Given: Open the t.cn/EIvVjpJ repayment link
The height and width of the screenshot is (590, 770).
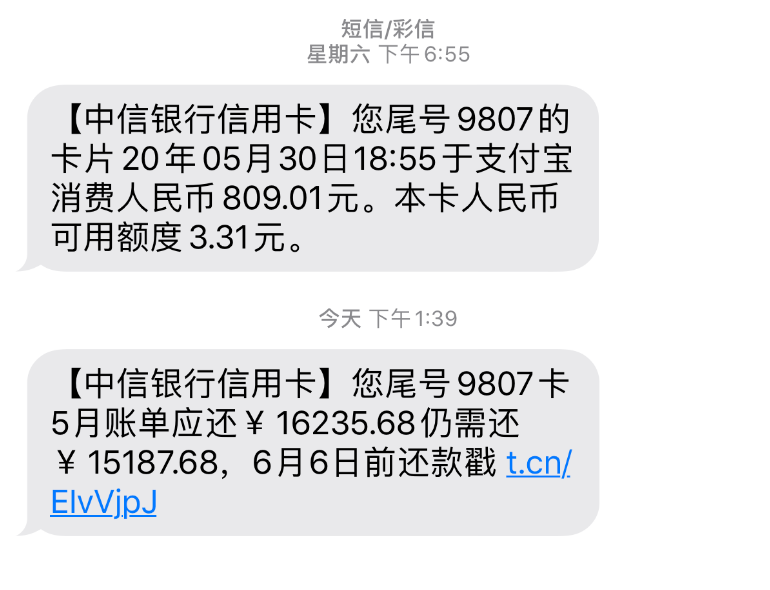Looking at the screenshot, I should pos(104,502).
